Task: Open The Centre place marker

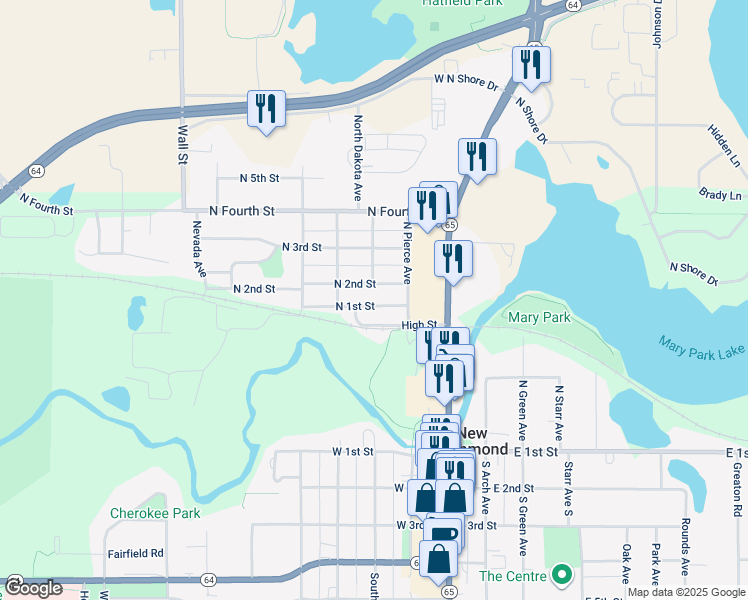Action: 562,576
